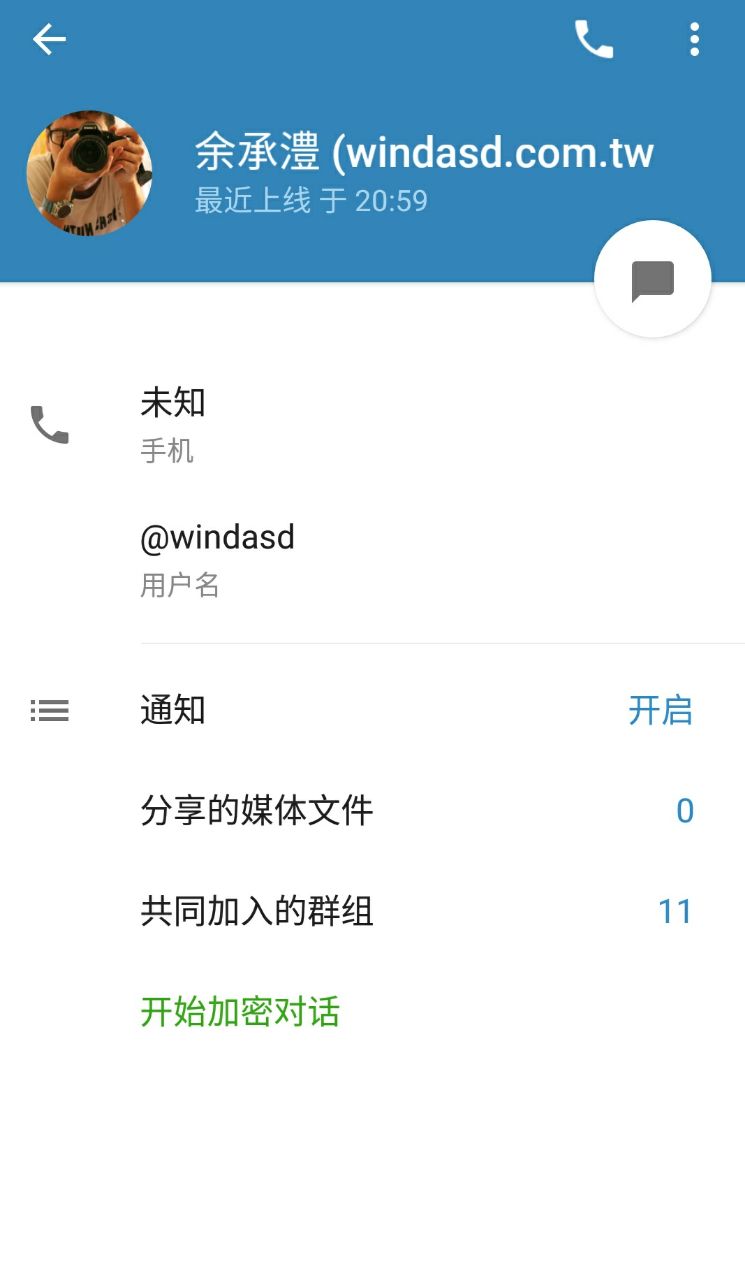The height and width of the screenshot is (1280, 745).
Task: Start a secret chat with 开始加密对话
Action: coord(241,1012)
